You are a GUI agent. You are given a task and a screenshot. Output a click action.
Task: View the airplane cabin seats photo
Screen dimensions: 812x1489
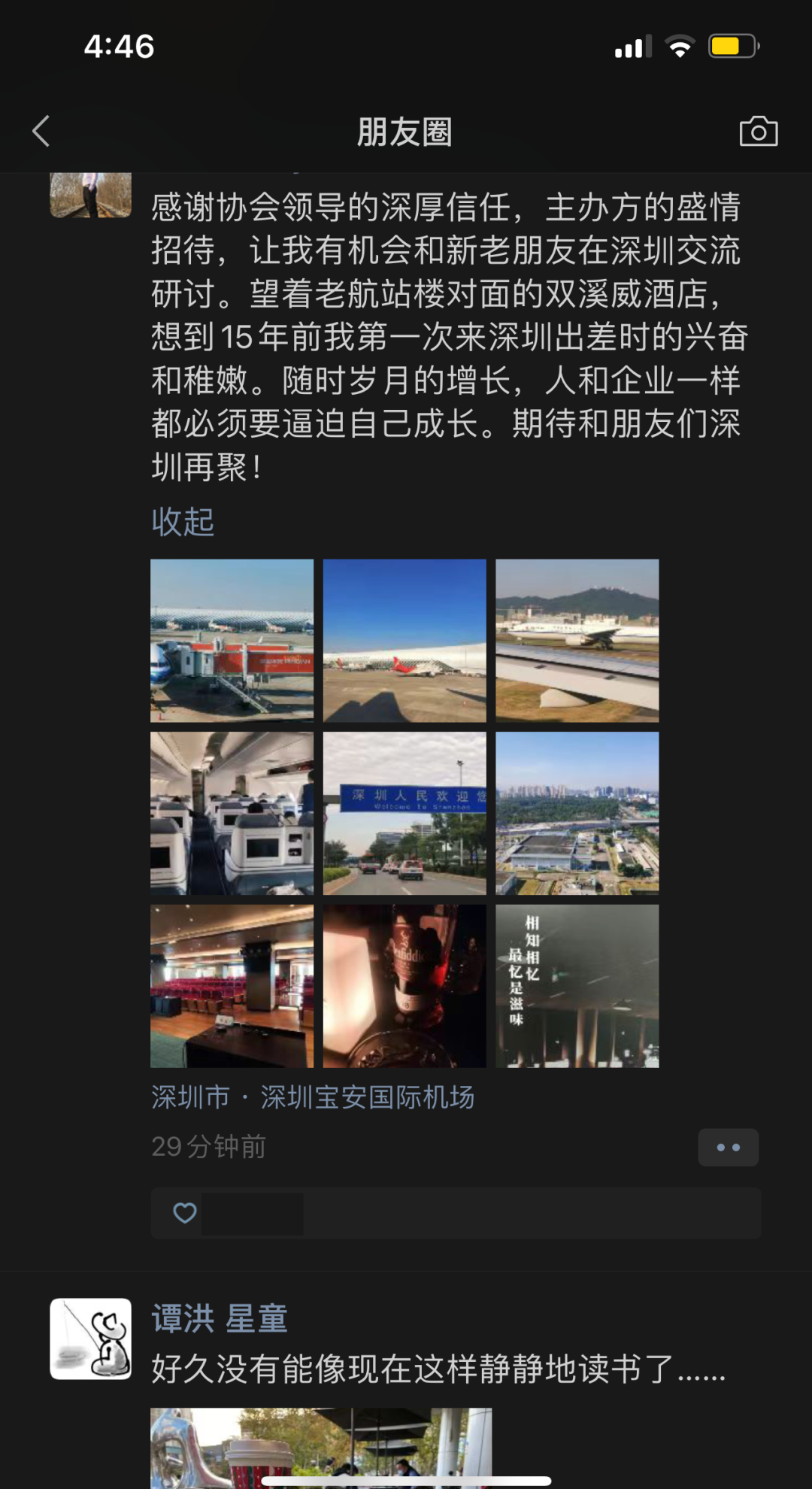[232, 813]
